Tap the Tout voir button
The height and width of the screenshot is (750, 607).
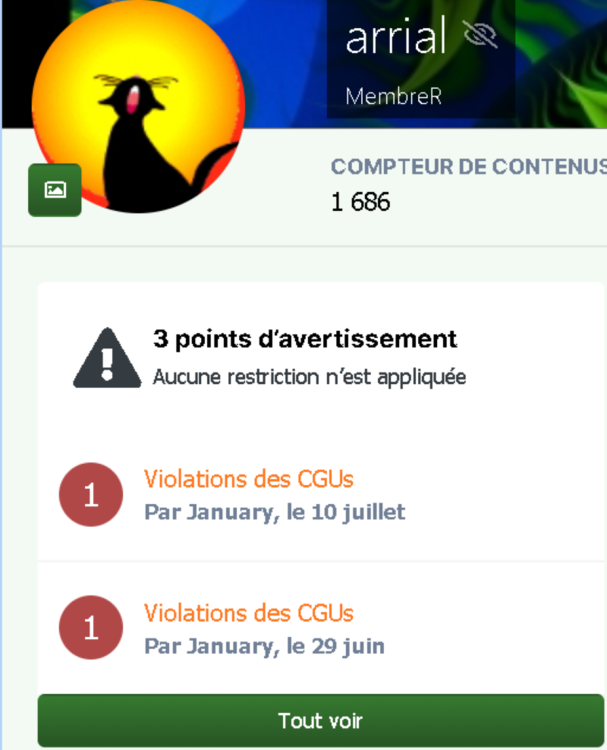(x=320, y=721)
